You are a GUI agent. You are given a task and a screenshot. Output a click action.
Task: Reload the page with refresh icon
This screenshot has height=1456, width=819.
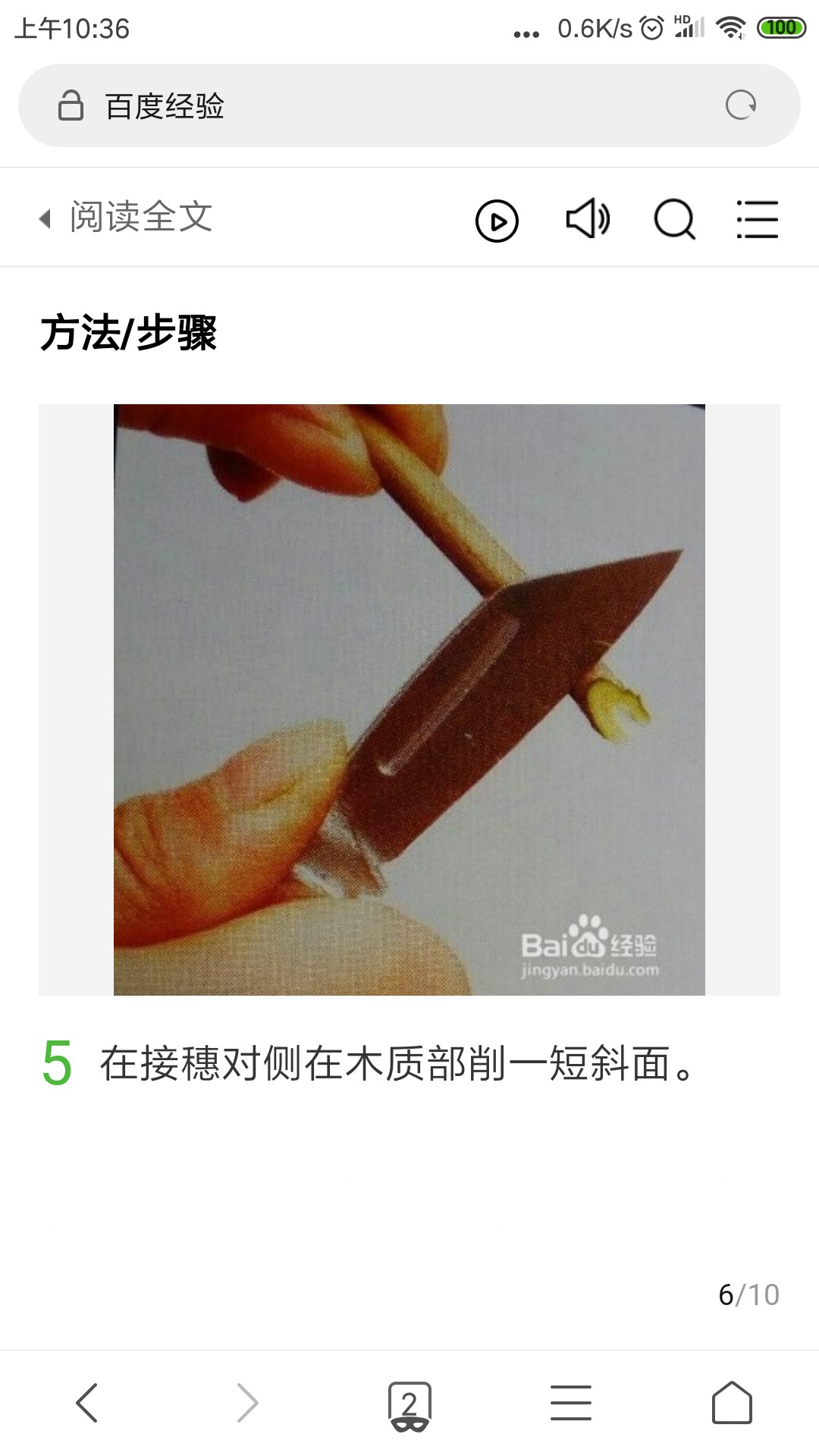(741, 105)
